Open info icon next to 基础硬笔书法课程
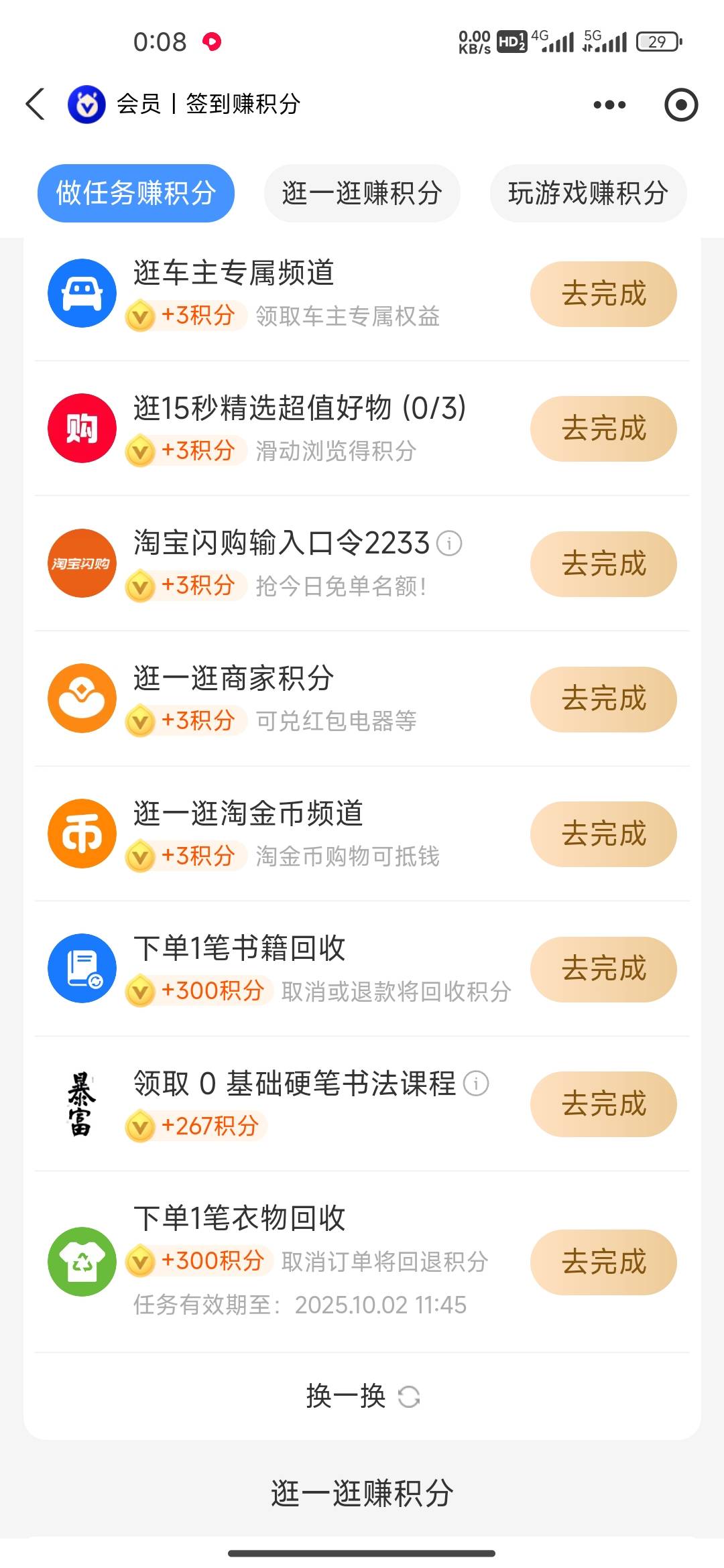724x1568 pixels. click(476, 1084)
